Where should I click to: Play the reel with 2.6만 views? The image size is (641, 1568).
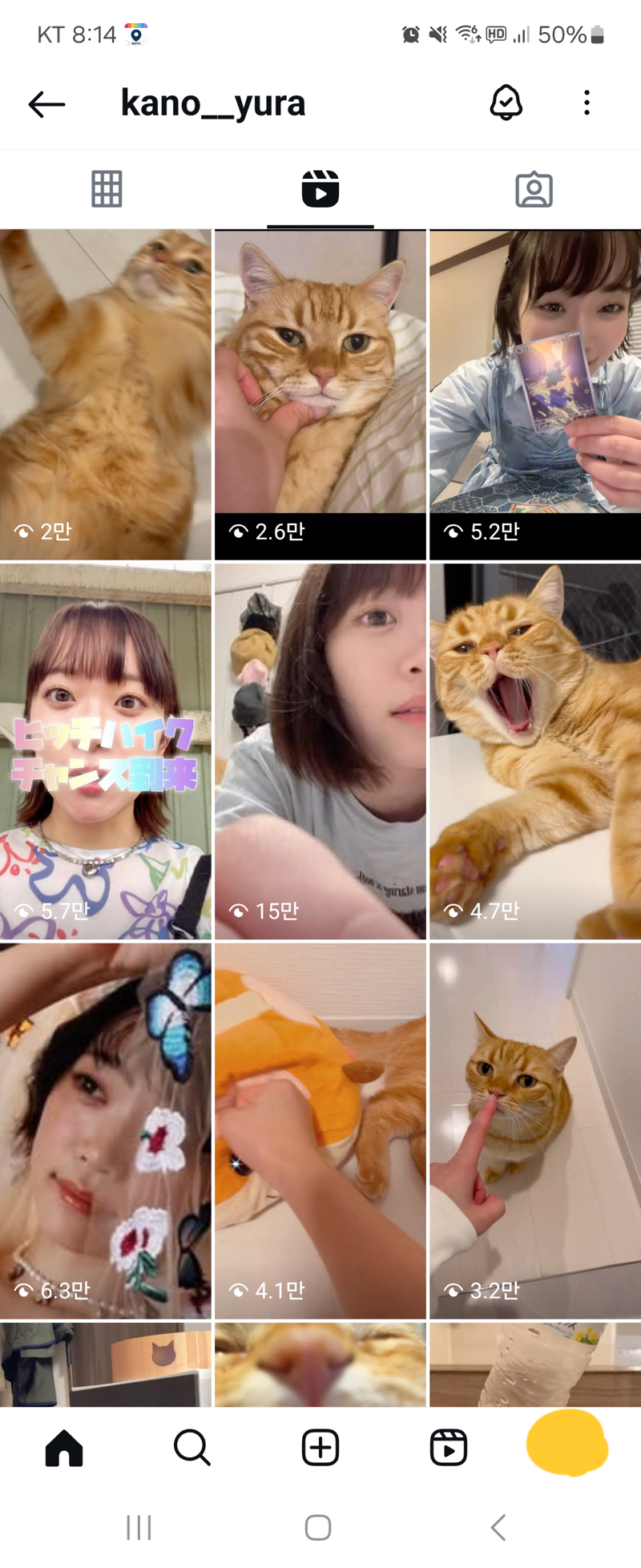320,393
